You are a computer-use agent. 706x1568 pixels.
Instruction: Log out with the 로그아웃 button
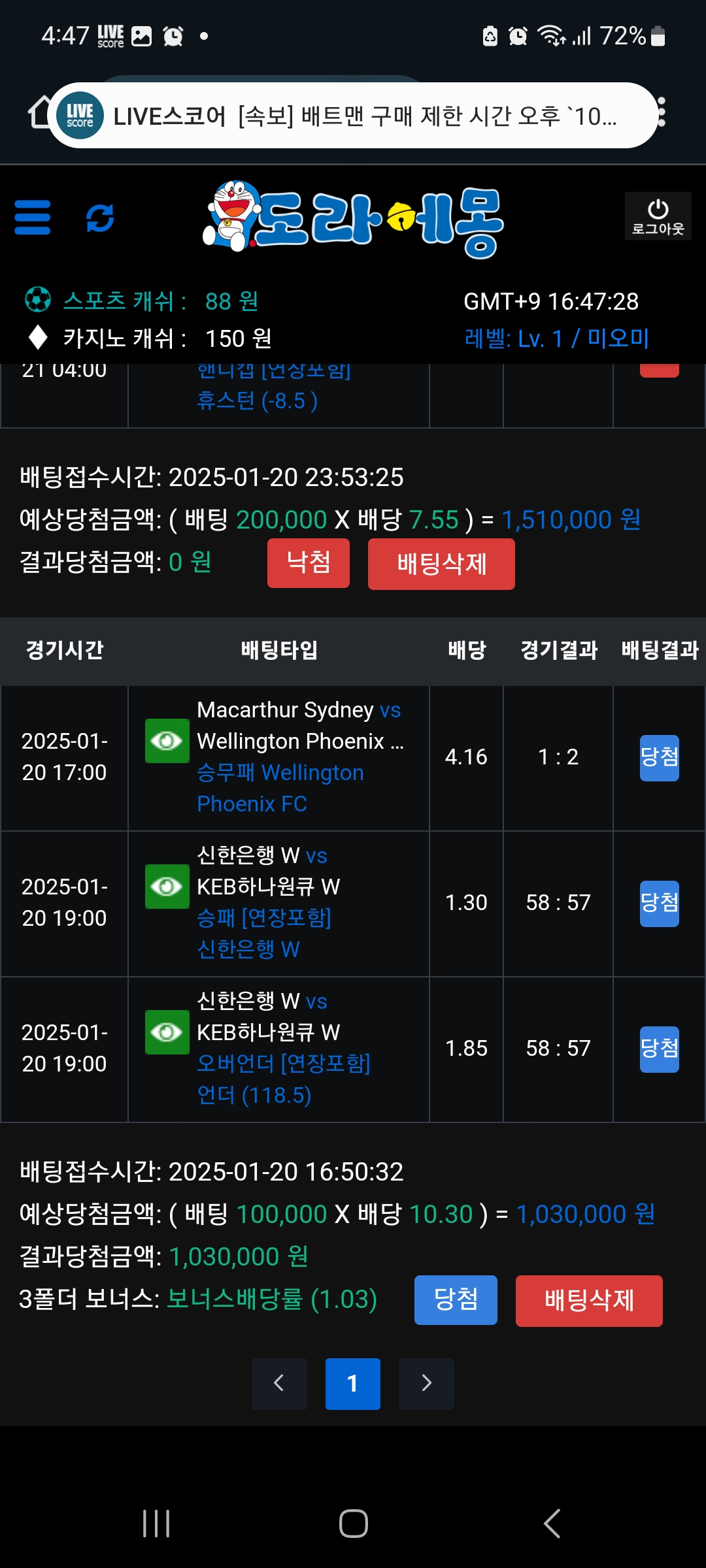(658, 216)
